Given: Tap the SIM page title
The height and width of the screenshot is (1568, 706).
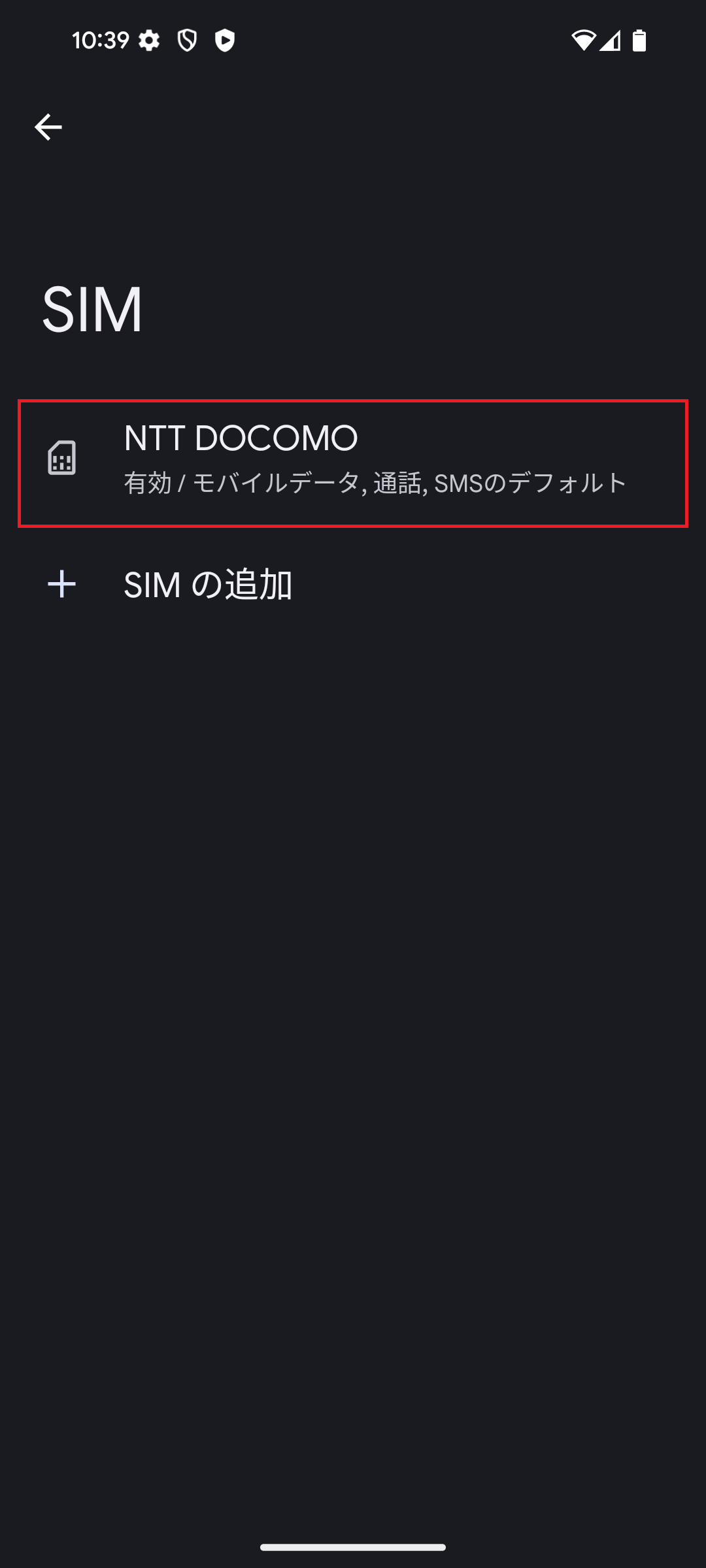Looking at the screenshot, I should pyautogui.click(x=92, y=307).
